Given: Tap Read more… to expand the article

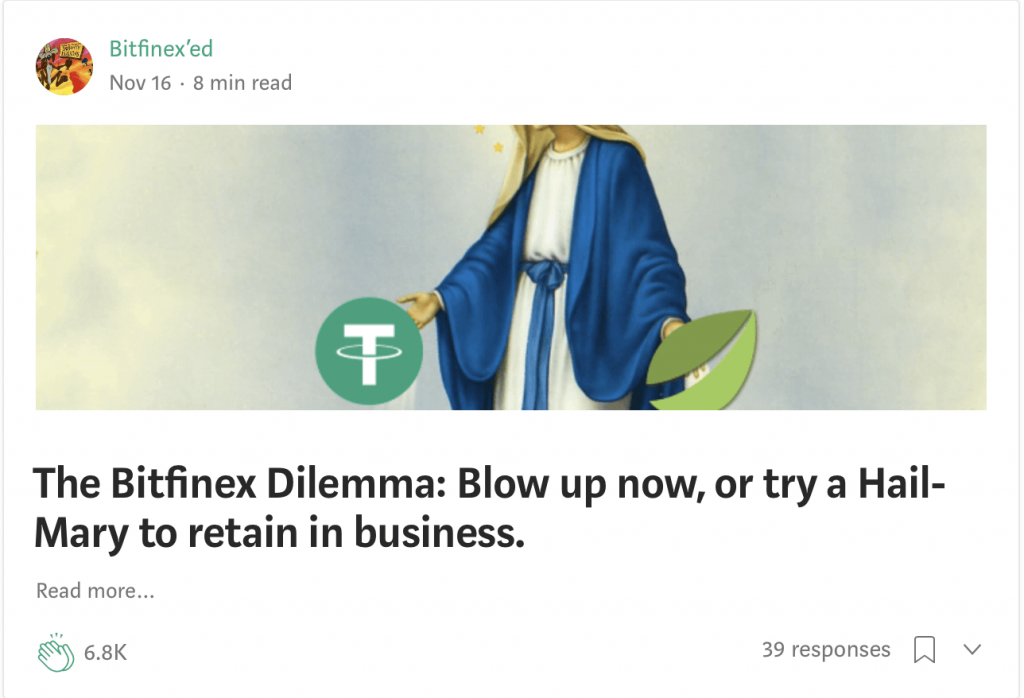Looking at the screenshot, I should (95, 591).
